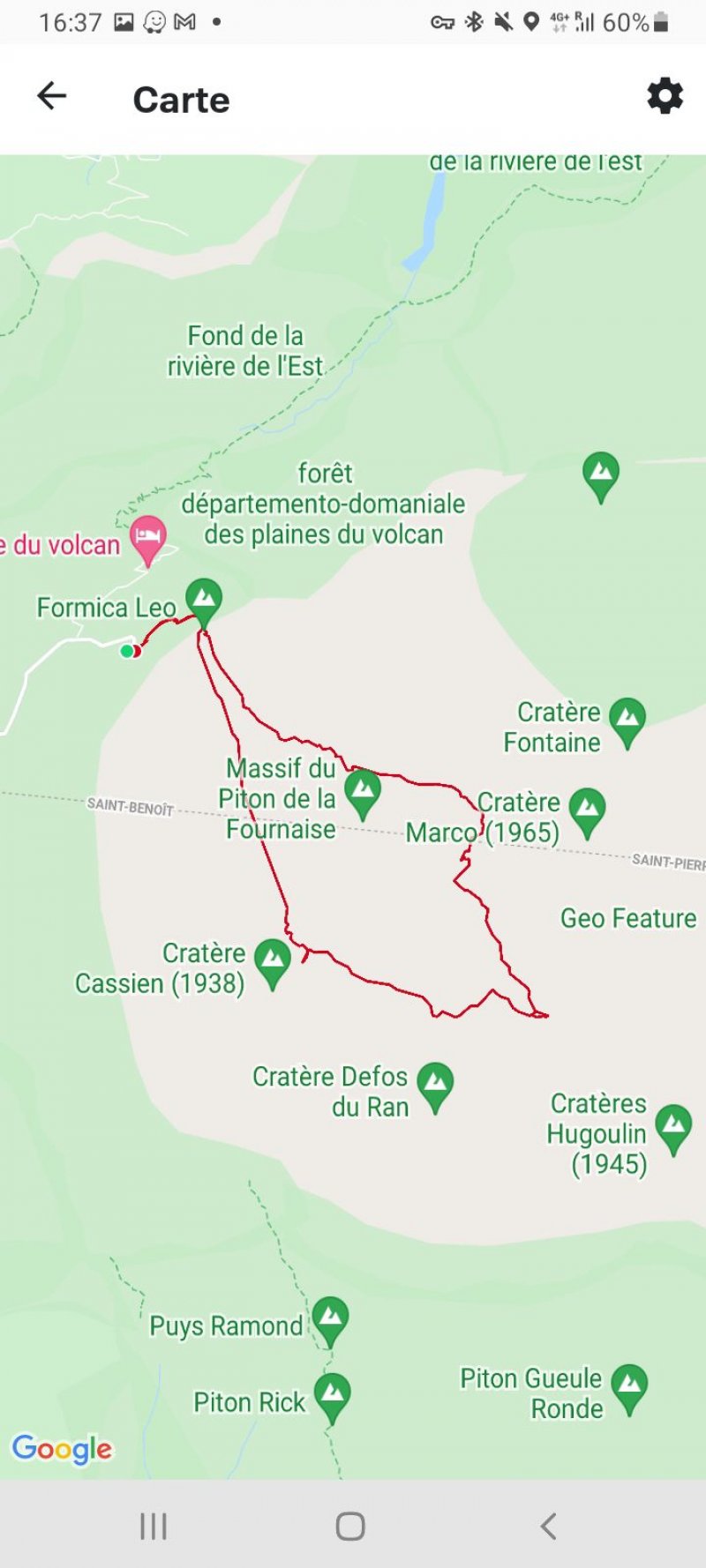Open the map settings gear
This screenshot has width=706, height=1568.
tap(665, 96)
